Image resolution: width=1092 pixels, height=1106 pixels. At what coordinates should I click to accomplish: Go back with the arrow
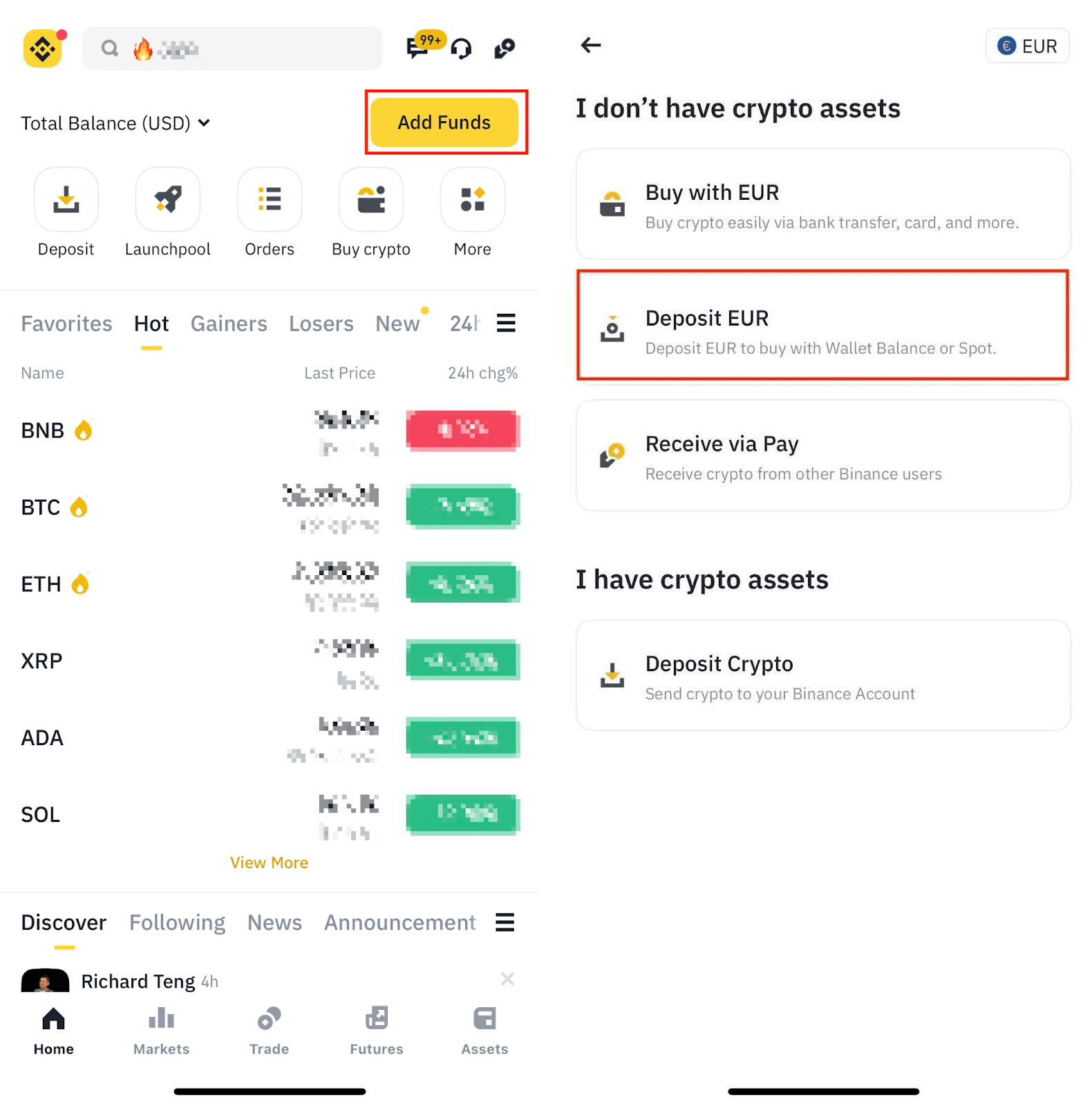[591, 46]
